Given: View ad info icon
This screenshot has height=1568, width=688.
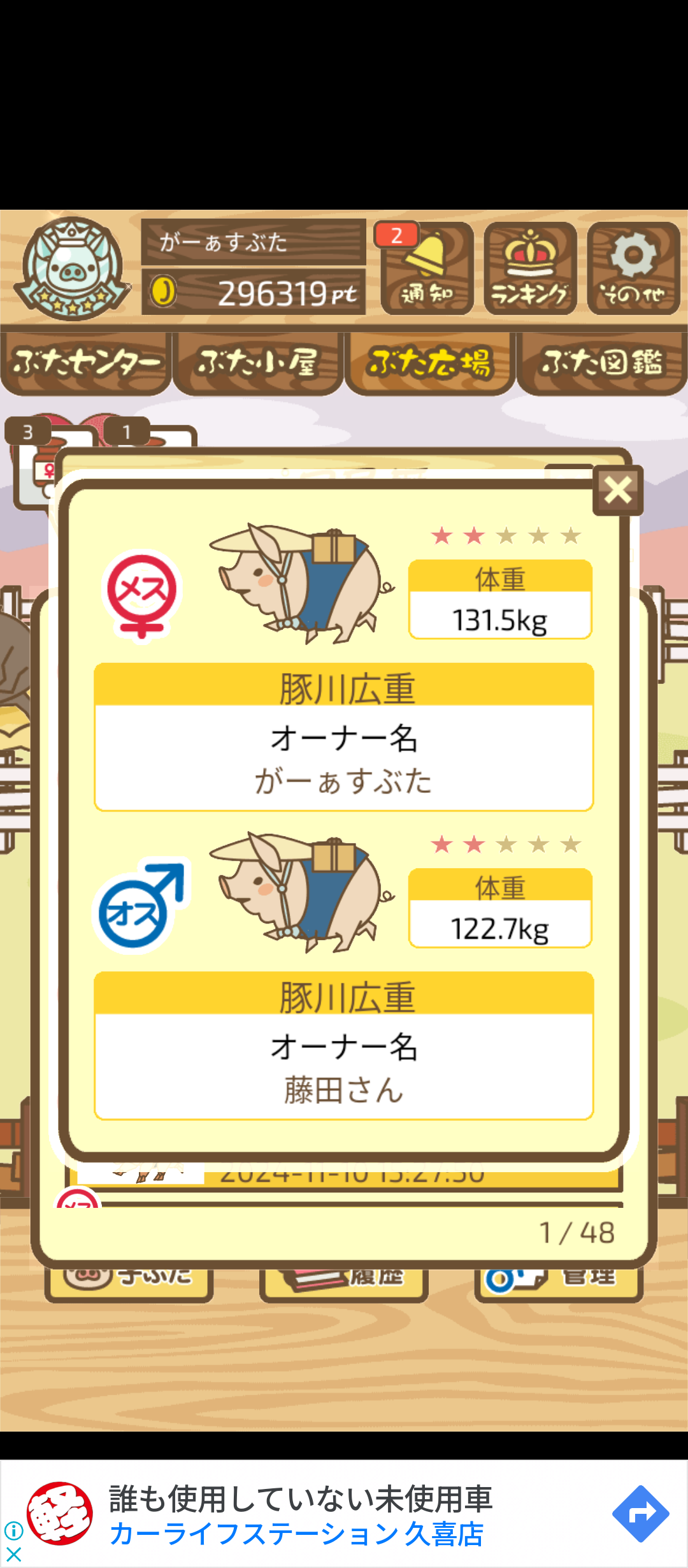Looking at the screenshot, I should 13,1530.
